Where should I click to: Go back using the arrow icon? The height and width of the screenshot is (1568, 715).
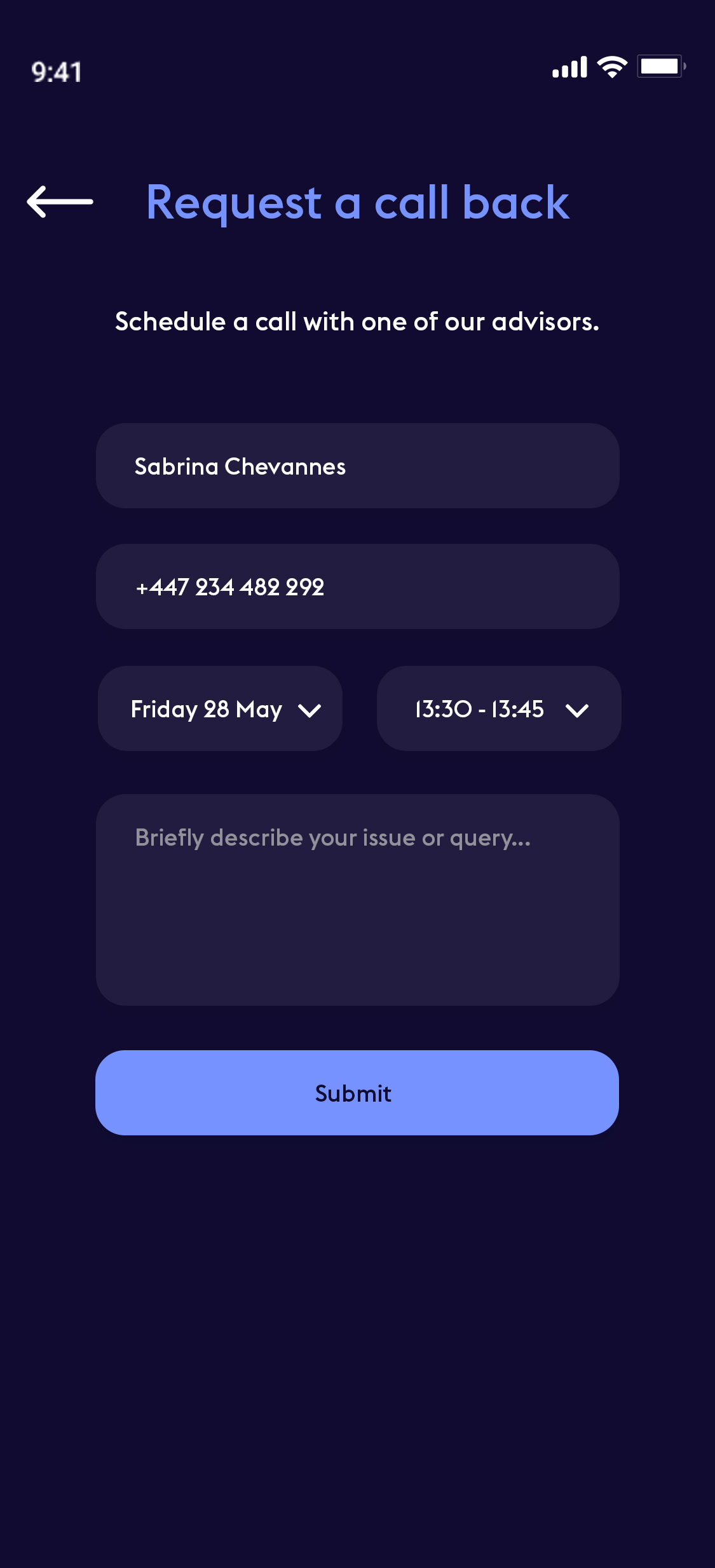(x=60, y=202)
